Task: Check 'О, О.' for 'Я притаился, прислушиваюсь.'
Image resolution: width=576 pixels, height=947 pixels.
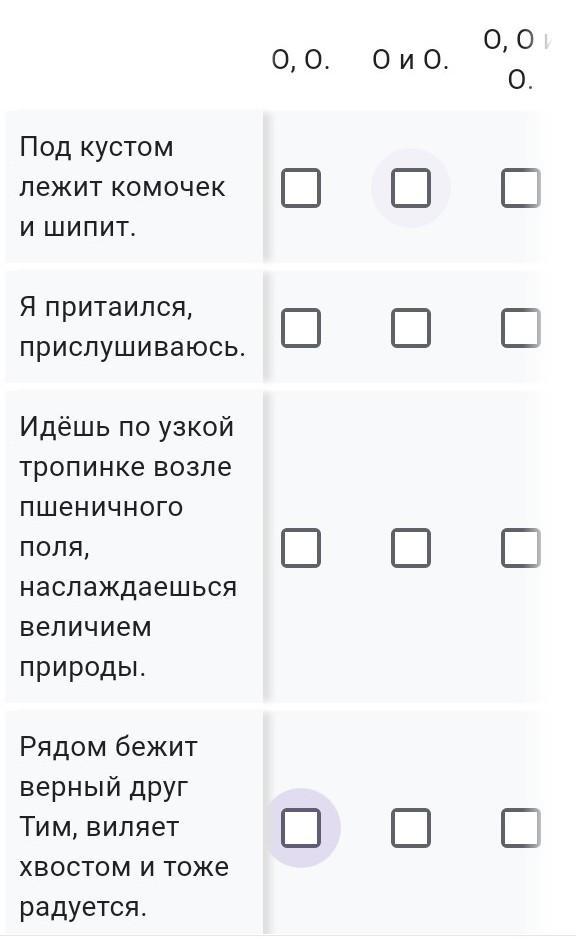Action: pyautogui.click(x=301, y=328)
